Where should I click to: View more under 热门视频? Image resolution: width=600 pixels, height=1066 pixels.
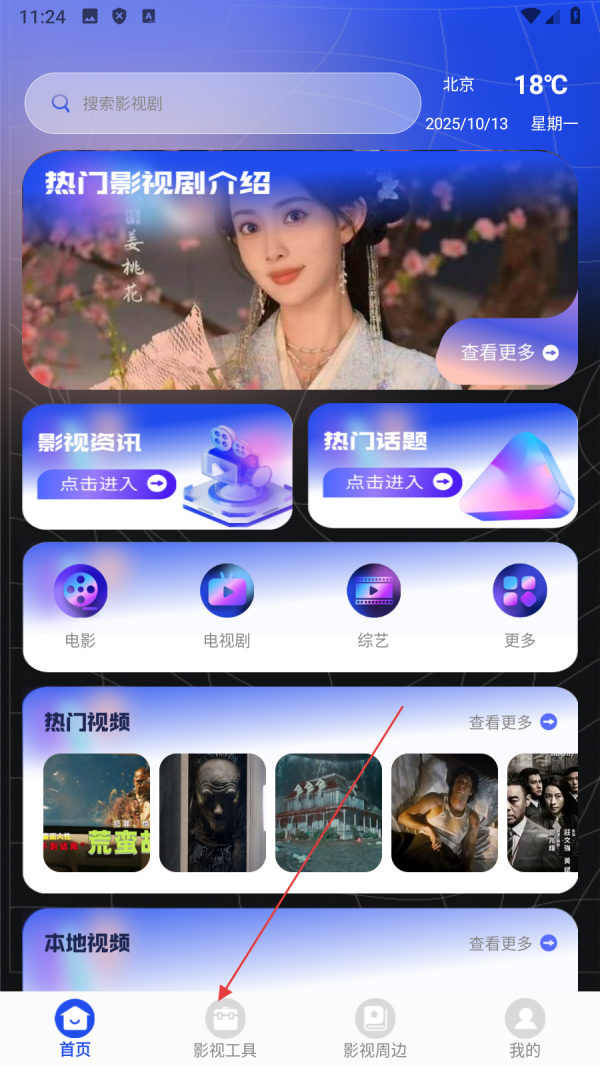[x=513, y=722]
